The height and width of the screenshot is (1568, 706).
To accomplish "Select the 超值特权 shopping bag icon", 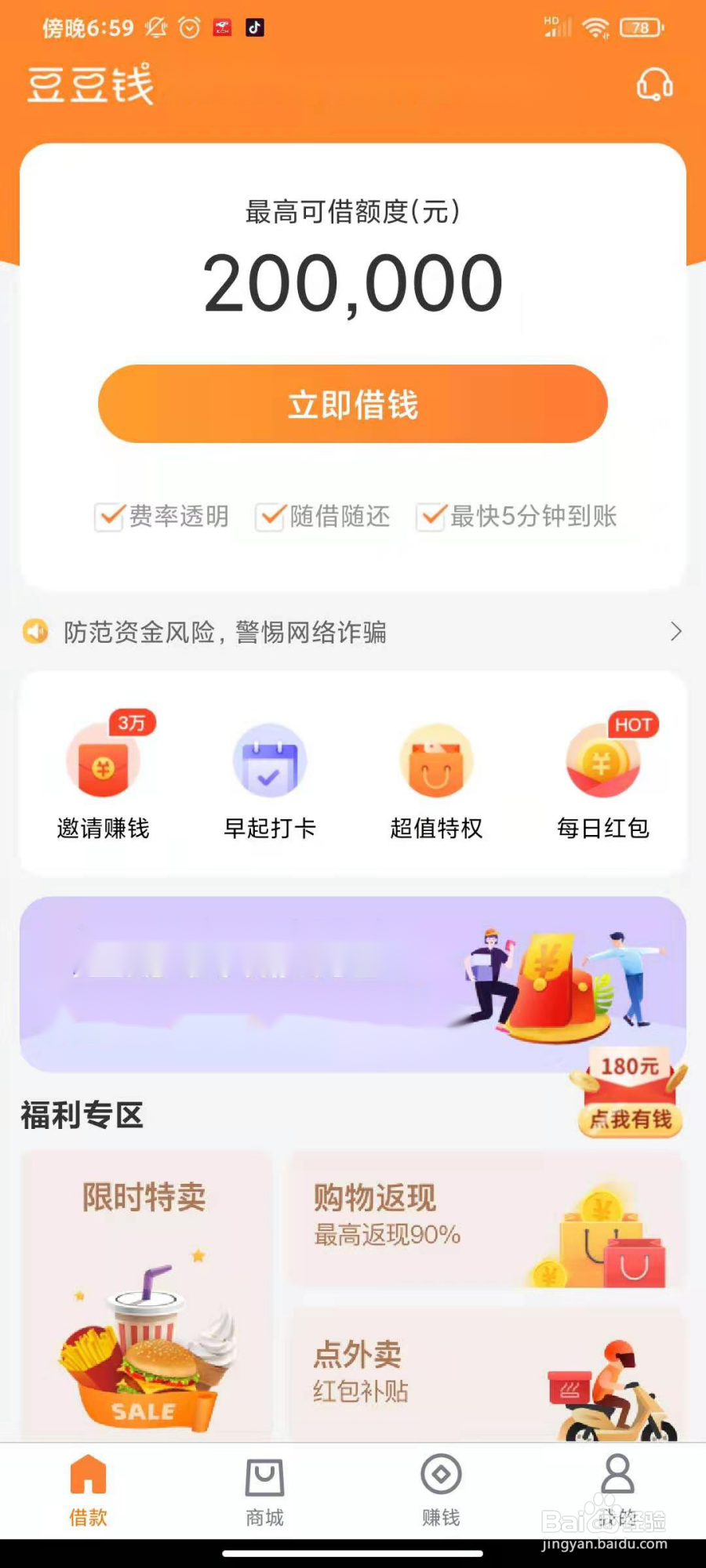I will pyautogui.click(x=437, y=760).
